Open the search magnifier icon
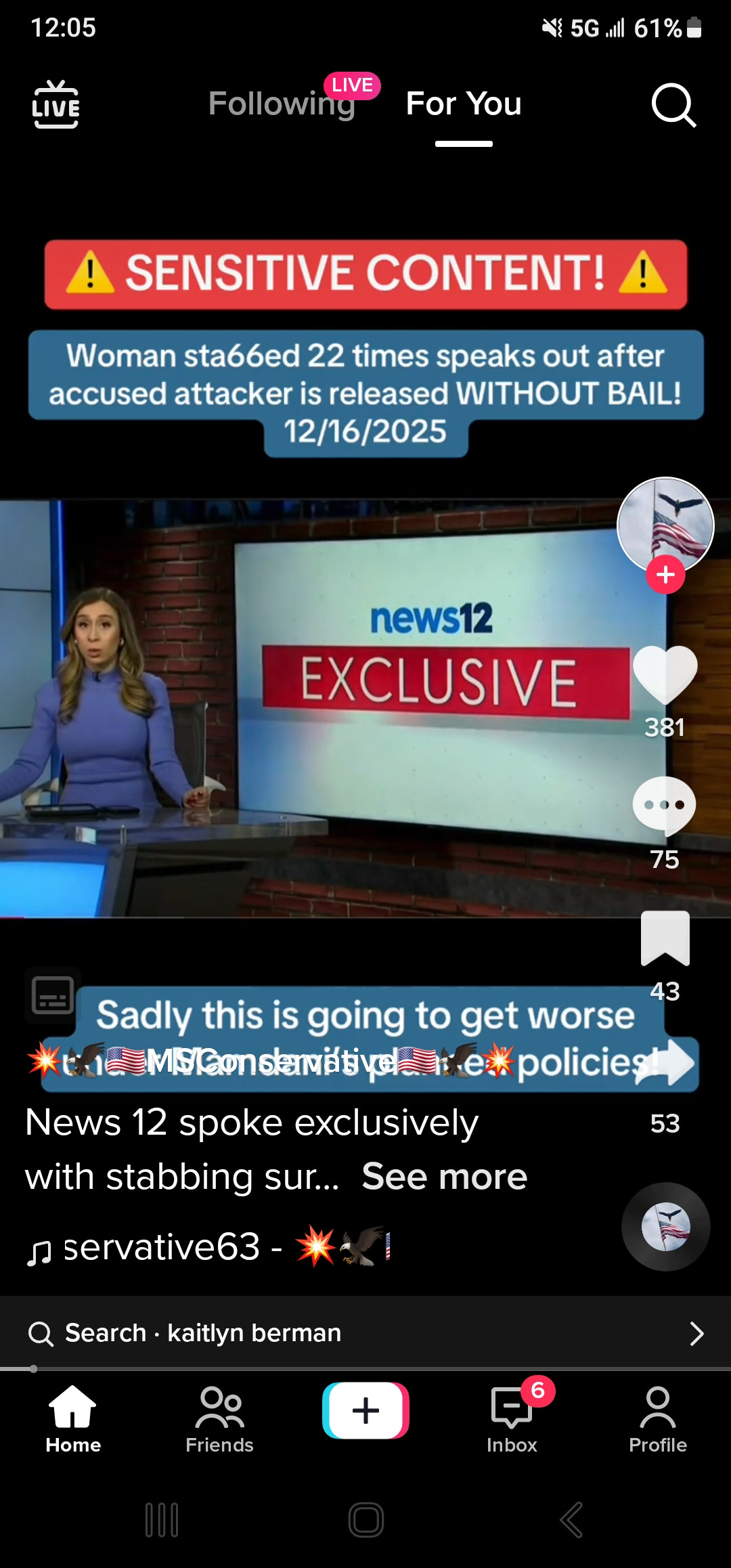 click(673, 105)
